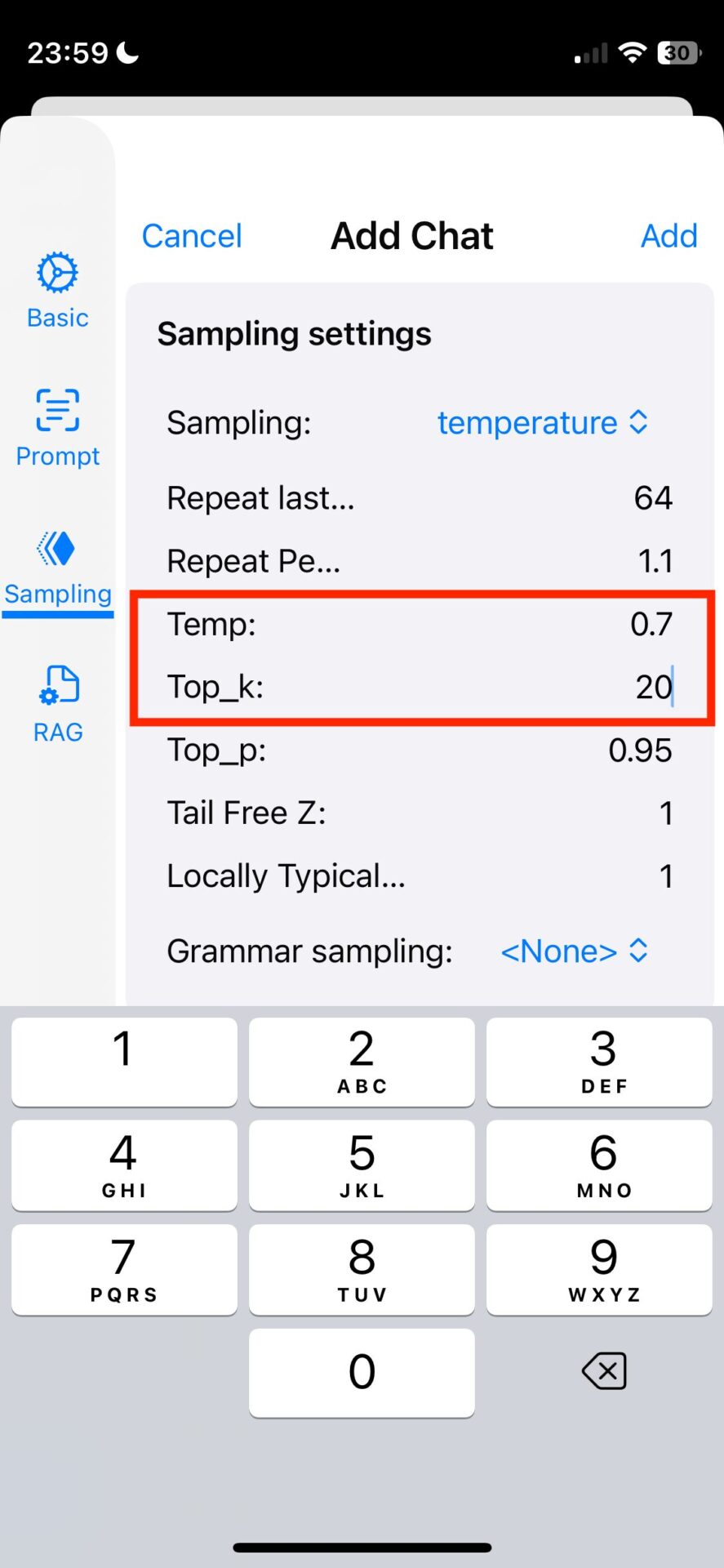This screenshot has height=1568, width=724.
Task: Cancel adding the chat
Action: tap(192, 236)
